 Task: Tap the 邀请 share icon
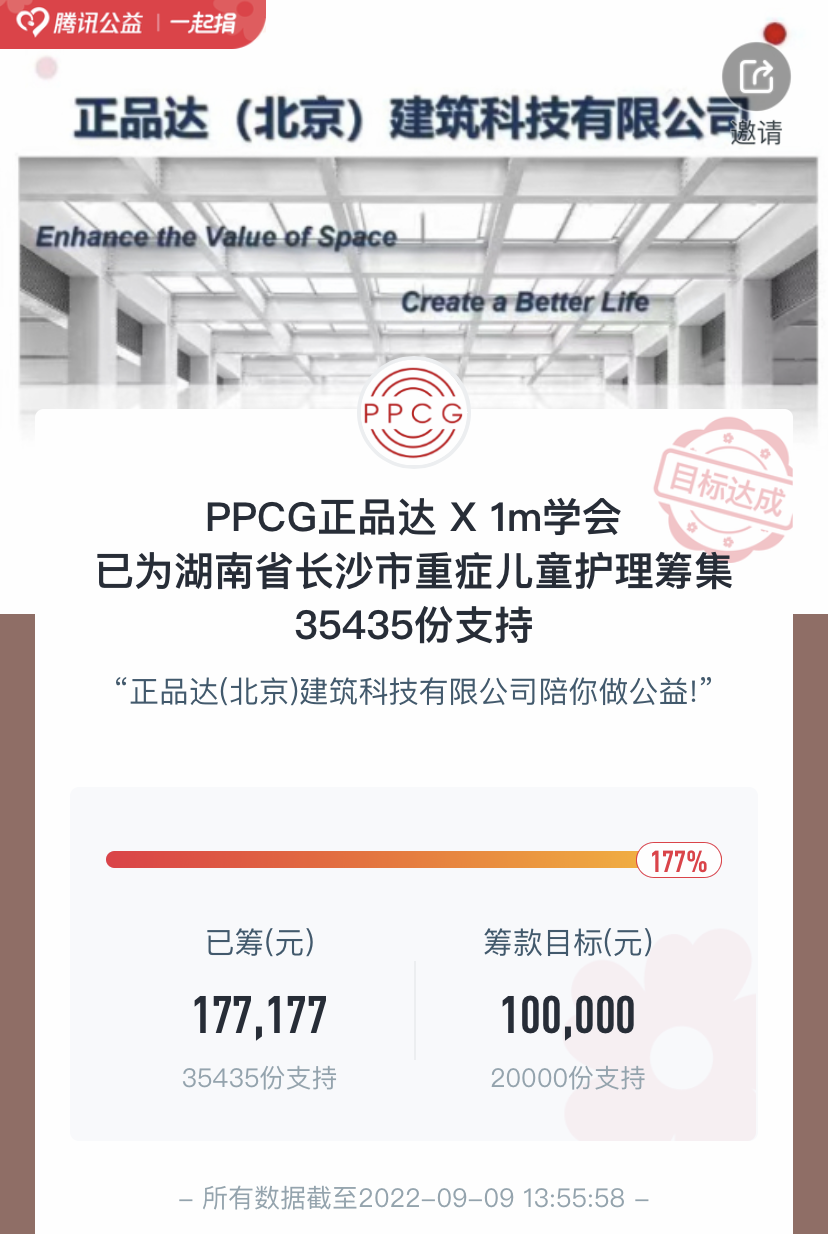756,78
